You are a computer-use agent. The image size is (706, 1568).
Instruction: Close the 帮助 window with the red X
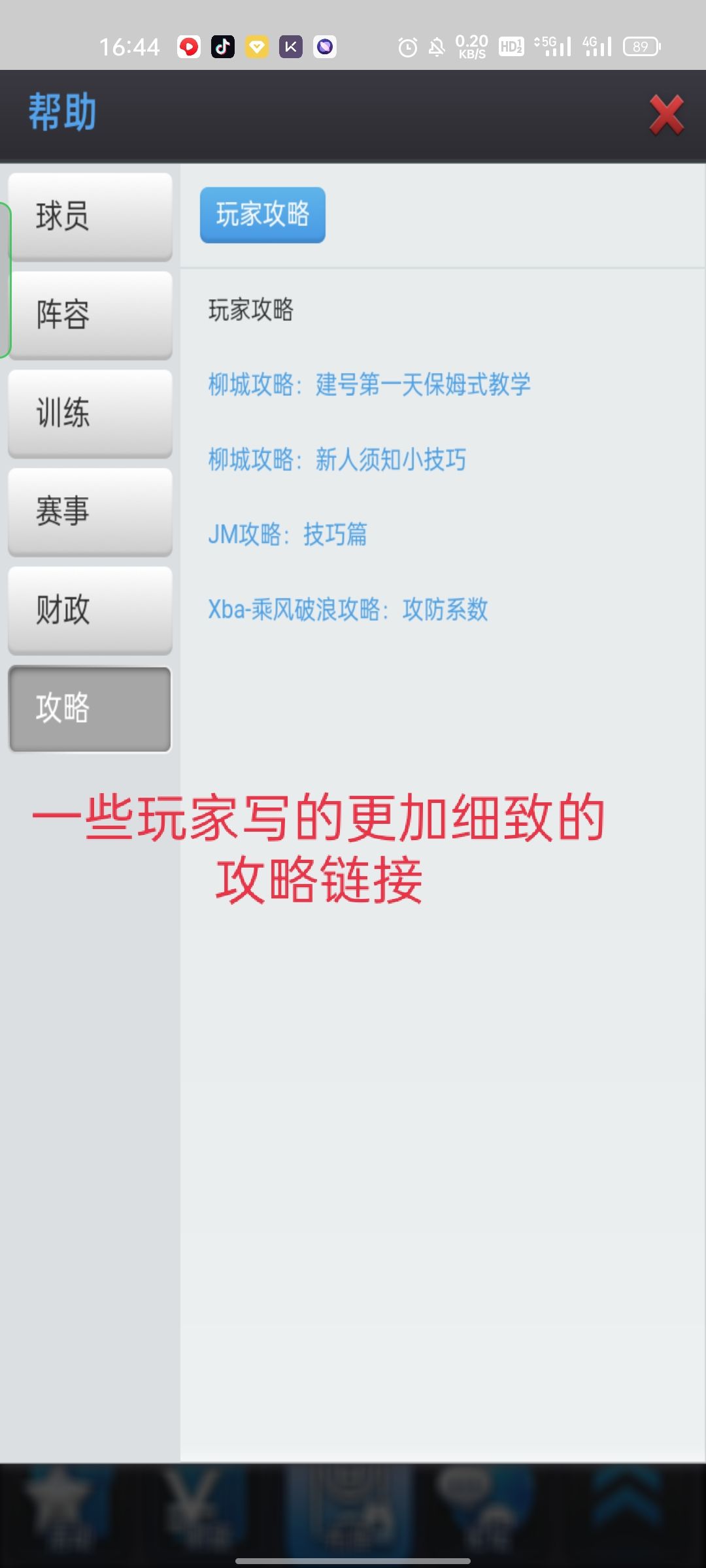[x=665, y=114]
